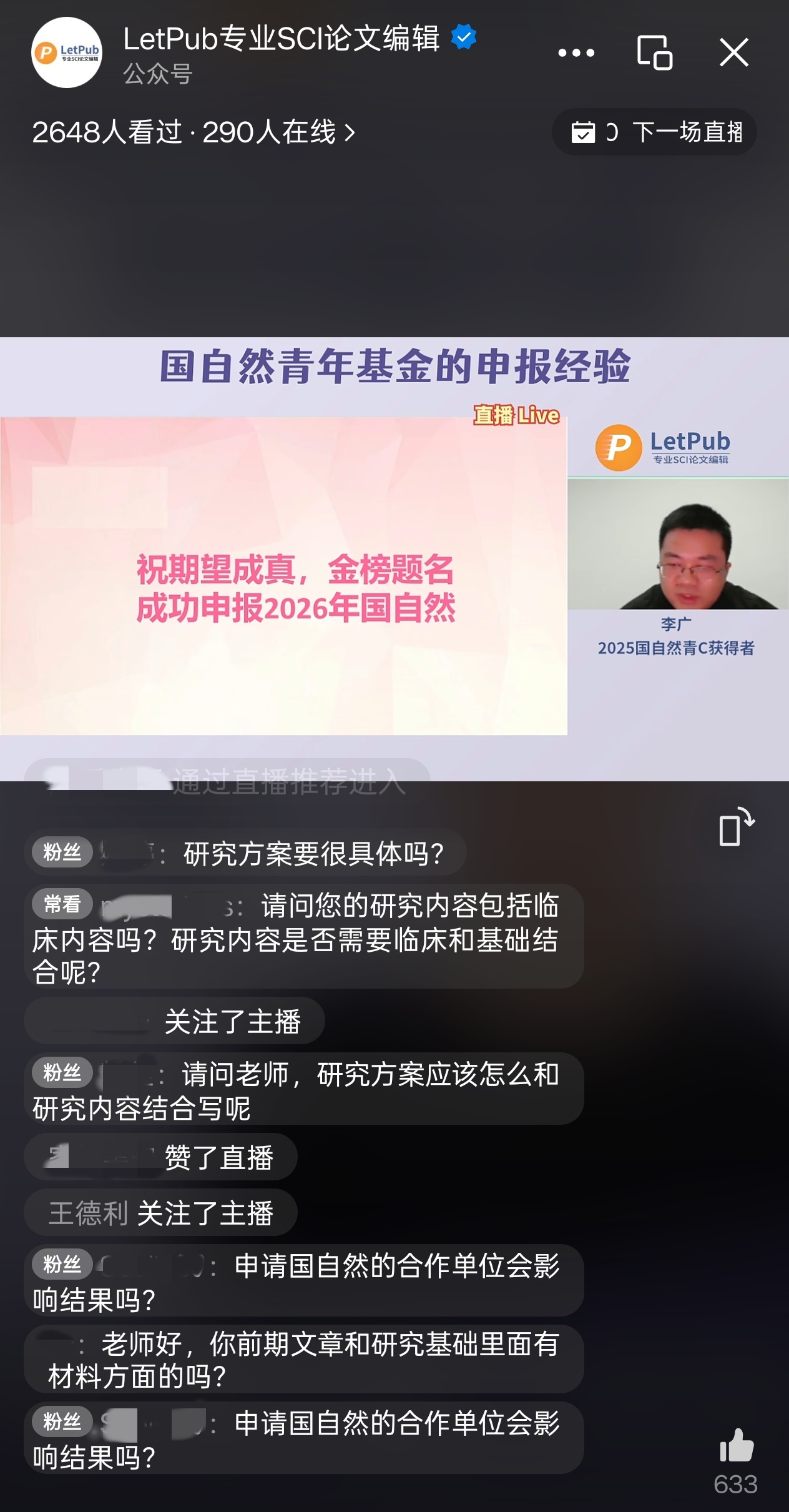
Task: Like the live stream with thumbs-up
Action: (x=737, y=1445)
